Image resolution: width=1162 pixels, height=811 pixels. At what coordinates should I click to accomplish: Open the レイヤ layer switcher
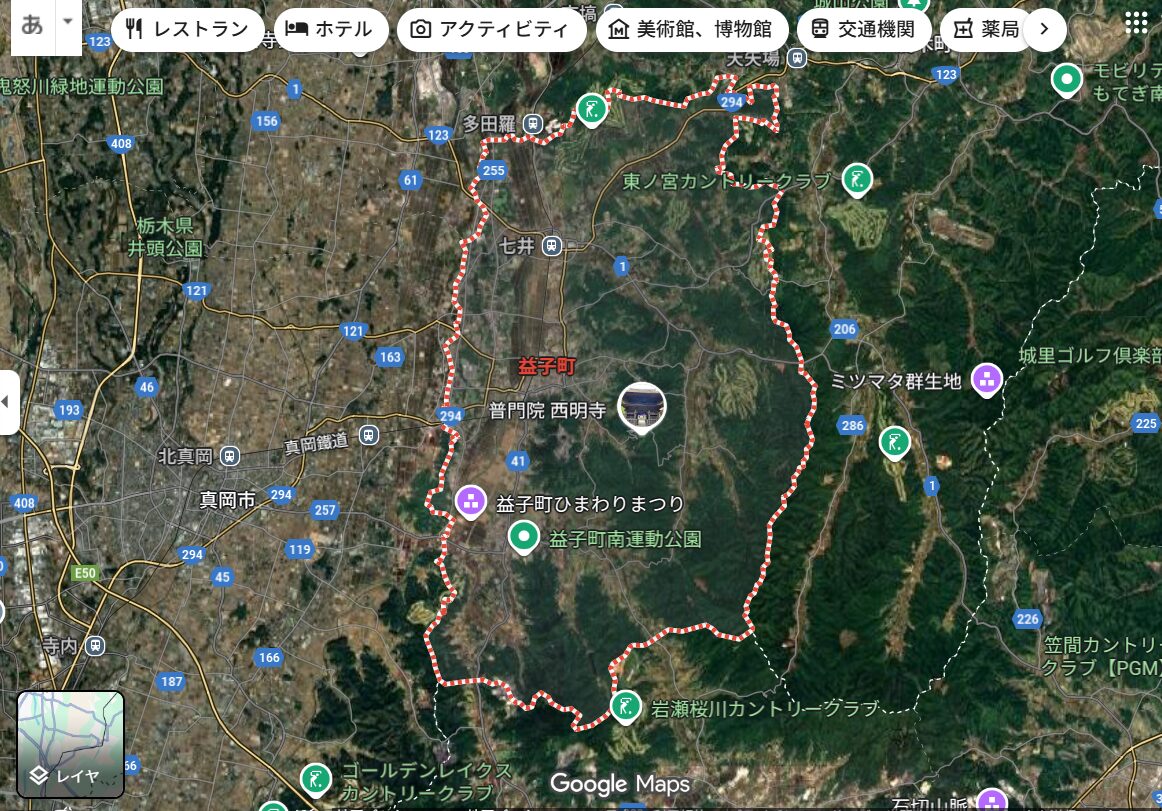coord(70,744)
